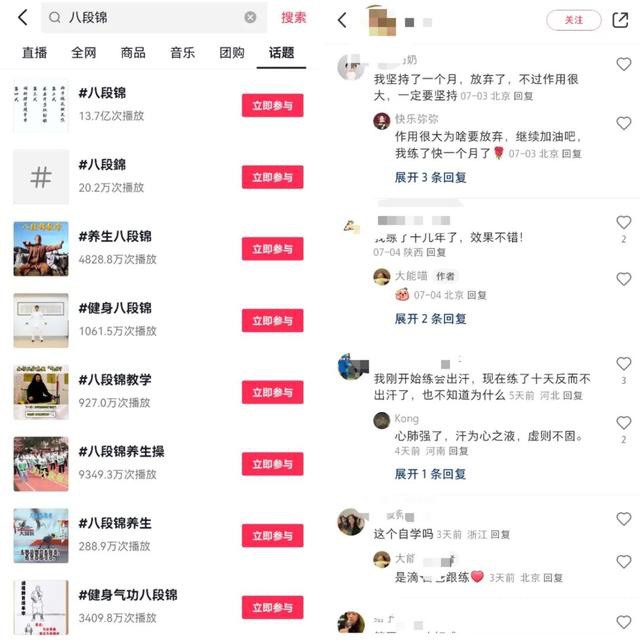Image resolution: width=640 pixels, height=640 pixels.
Task: Expand 展开 3 条回复
Action: click(x=430, y=177)
